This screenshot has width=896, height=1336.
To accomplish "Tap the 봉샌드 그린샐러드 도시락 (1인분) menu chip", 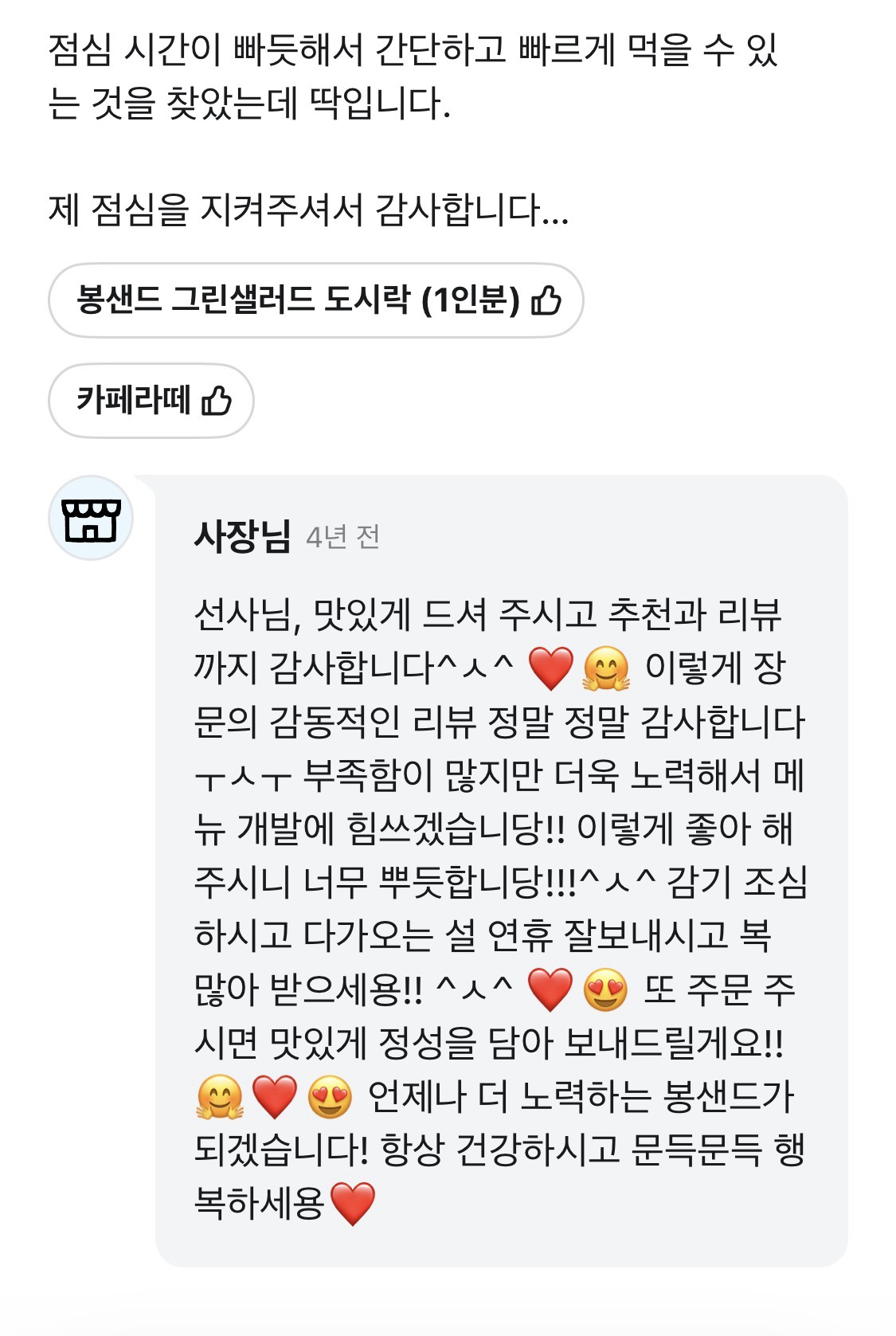I will [315, 300].
